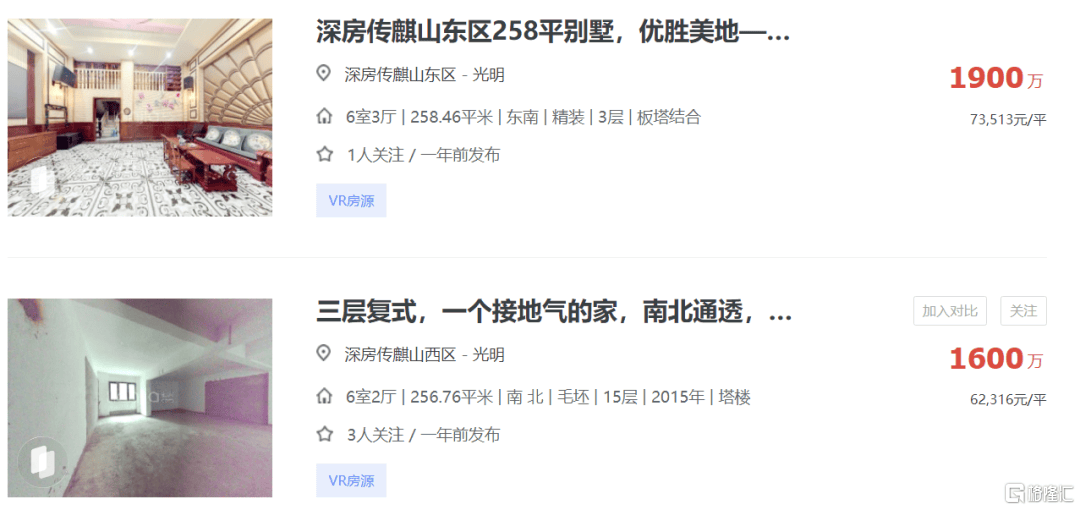The width and height of the screenshot is (1080, 510).
Task: Open the 深房传麒山东区258平别墅 listing title
Action: [x=552, y=32]
